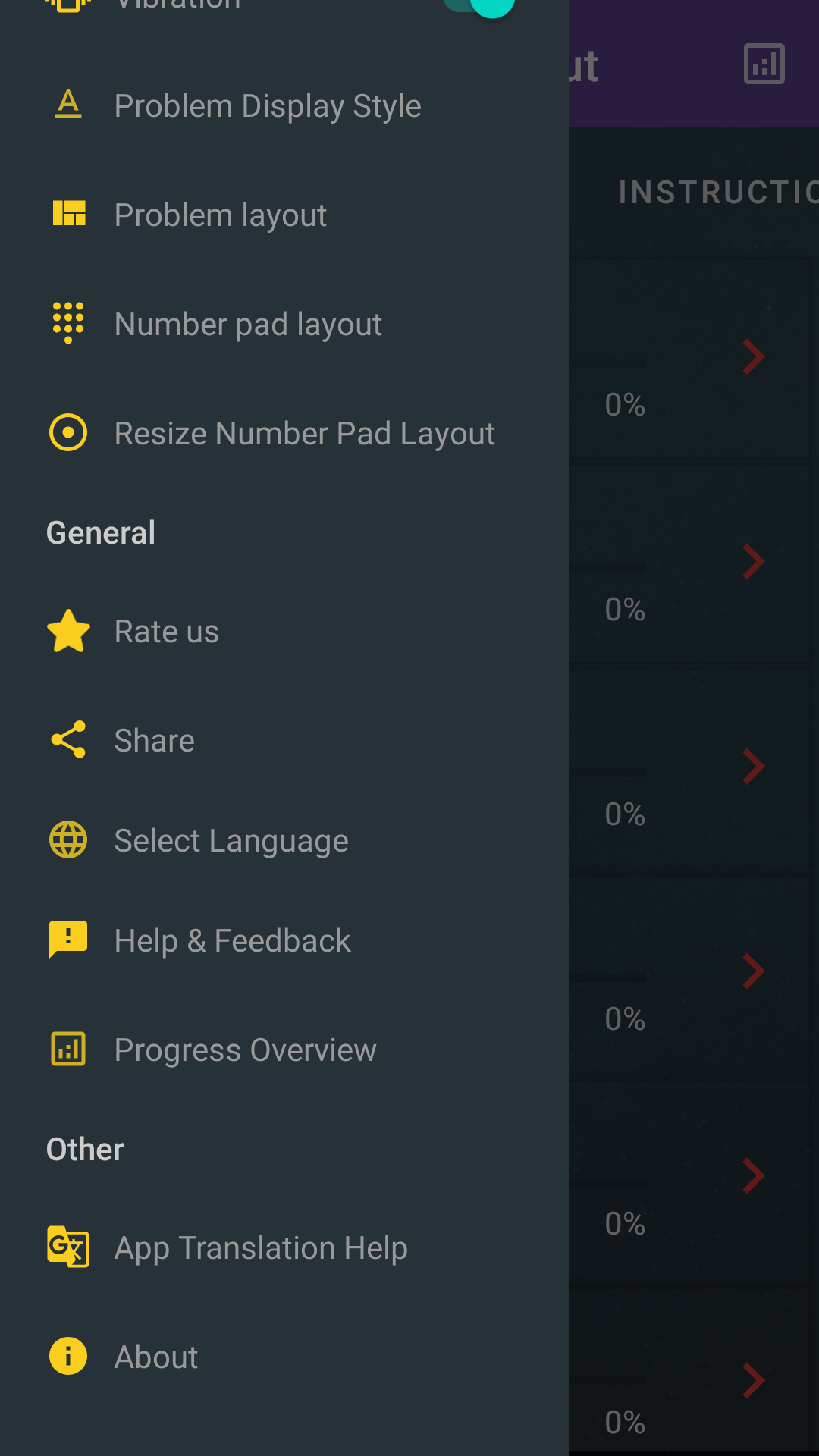The image size is (819, 1456).
Task: Select Number pad layout
Action: [248, 325]
